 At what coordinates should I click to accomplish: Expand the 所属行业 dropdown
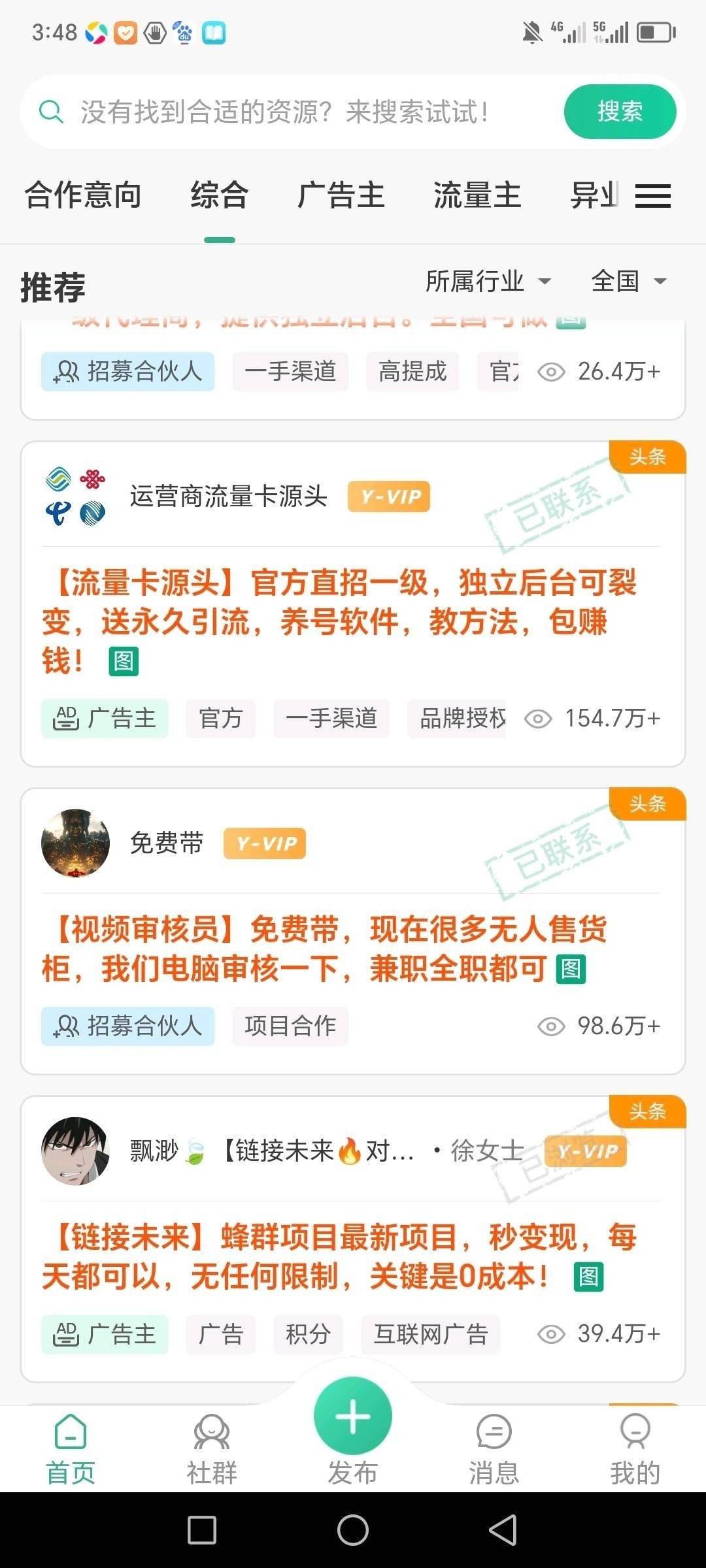click(x=488, y=282)
